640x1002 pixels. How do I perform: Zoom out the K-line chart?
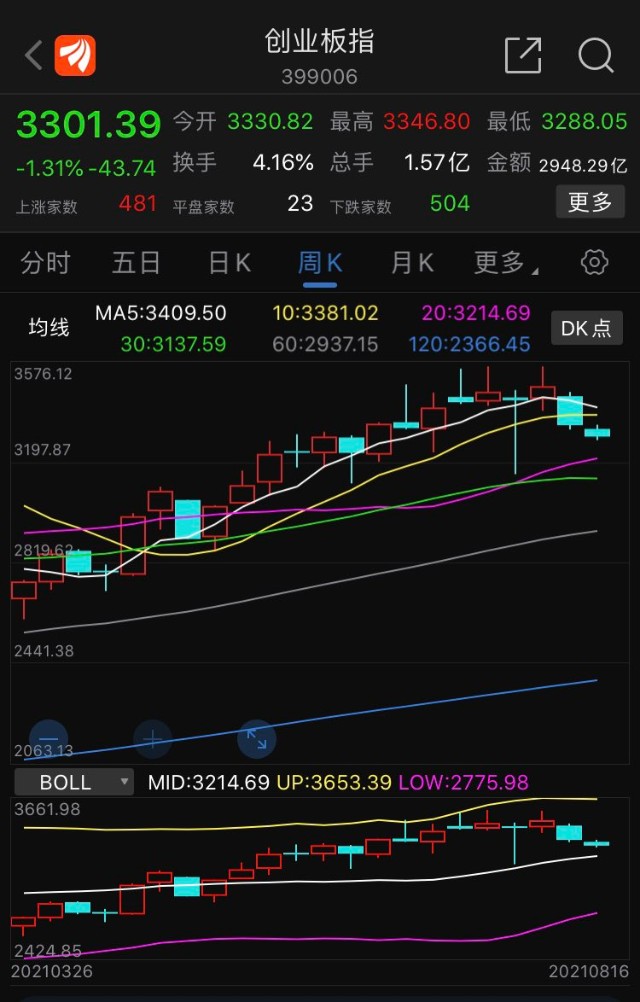[49, 739]
